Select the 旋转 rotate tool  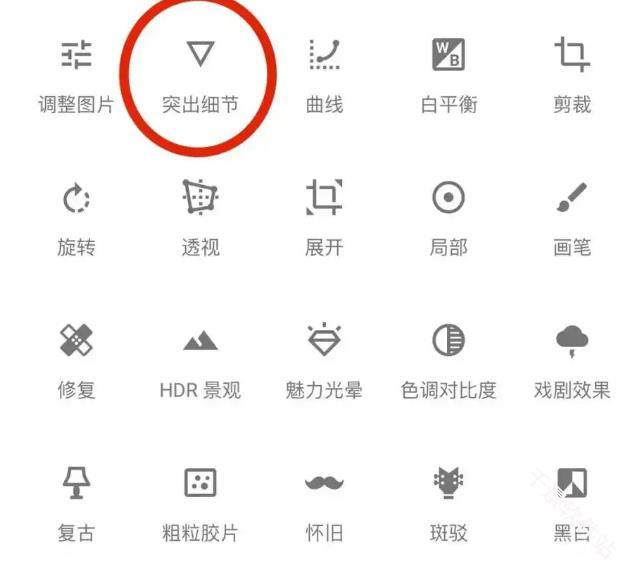pos(76,200)
